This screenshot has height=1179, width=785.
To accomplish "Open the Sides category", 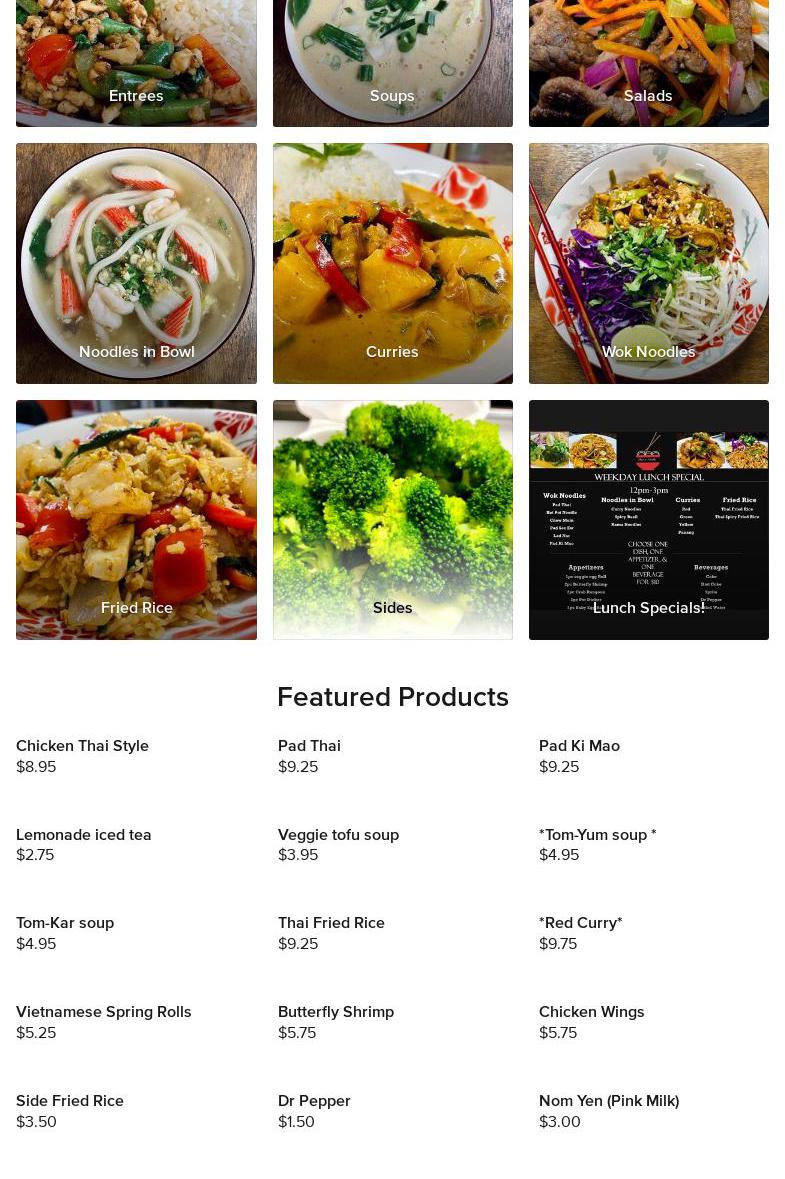I will (392, 519).
